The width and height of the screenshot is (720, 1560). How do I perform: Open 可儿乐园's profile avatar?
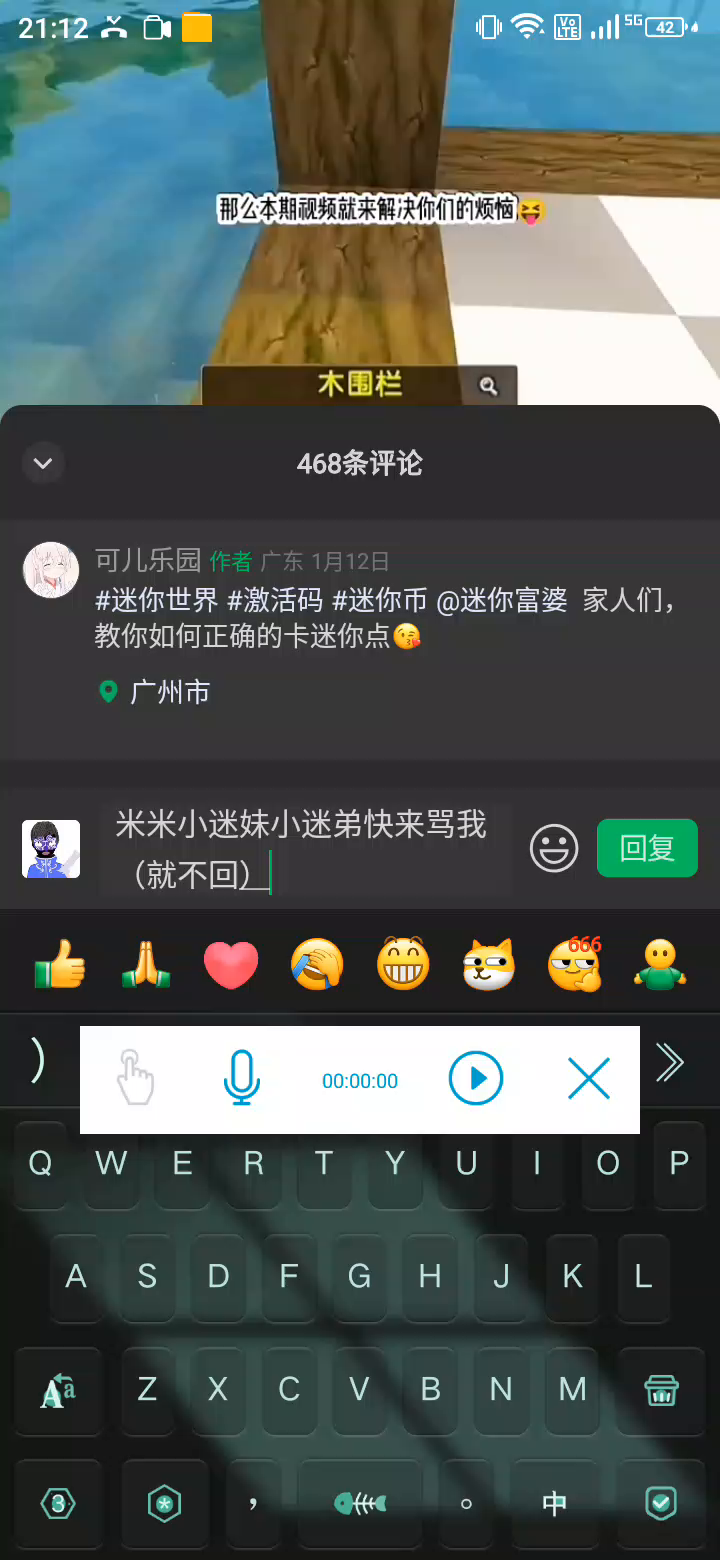tap(51, 571)
